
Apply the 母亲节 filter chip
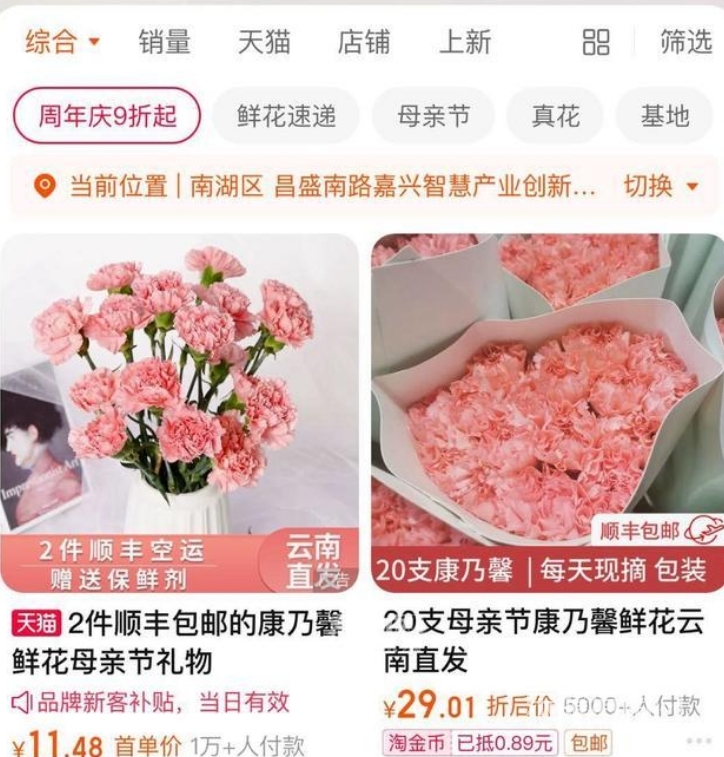(433, 116)
